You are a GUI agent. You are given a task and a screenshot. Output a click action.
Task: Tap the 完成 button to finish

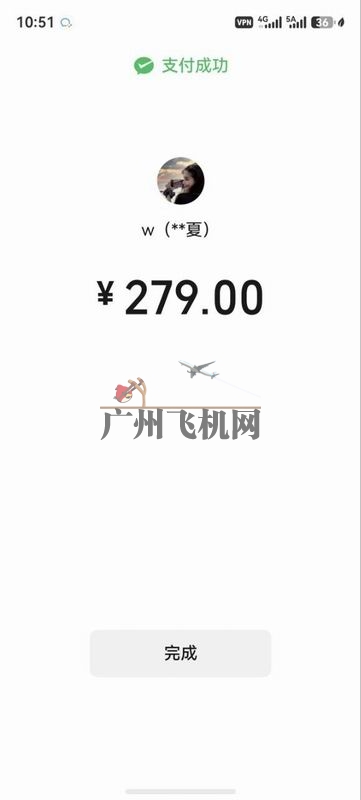pos(180,653)
